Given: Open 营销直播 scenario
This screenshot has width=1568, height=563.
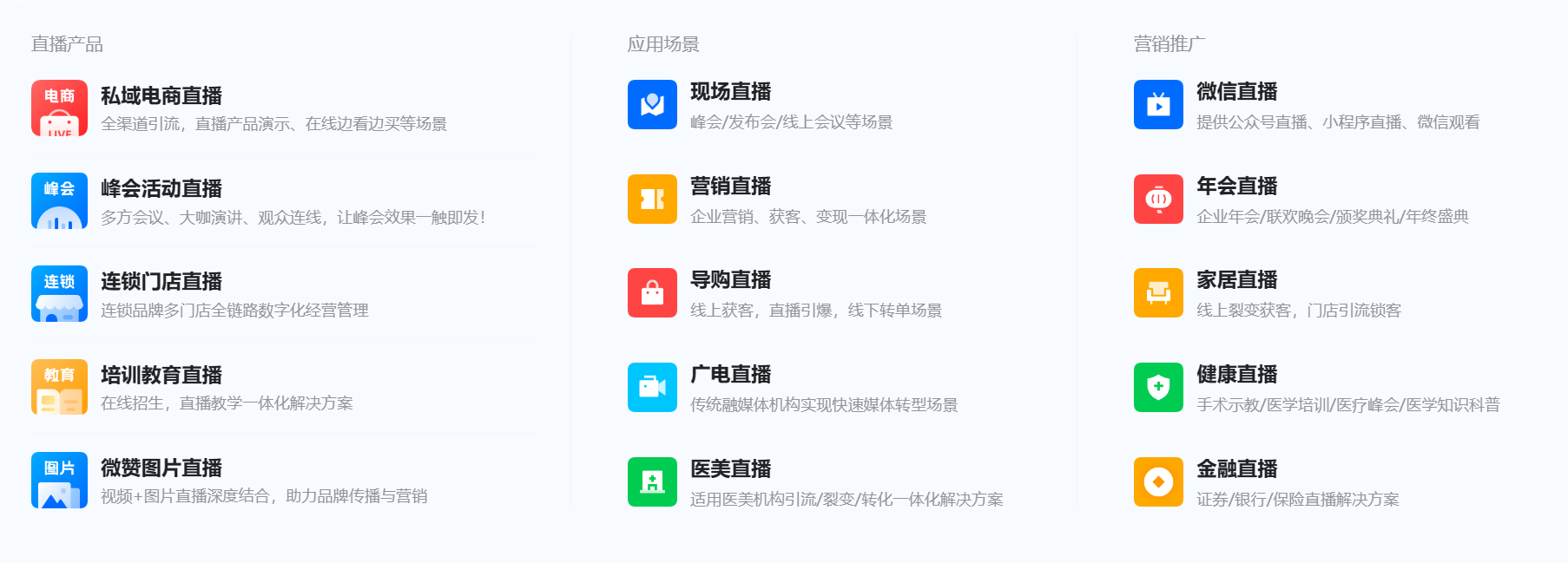Looking at the screenshot, I should [730, 187].
